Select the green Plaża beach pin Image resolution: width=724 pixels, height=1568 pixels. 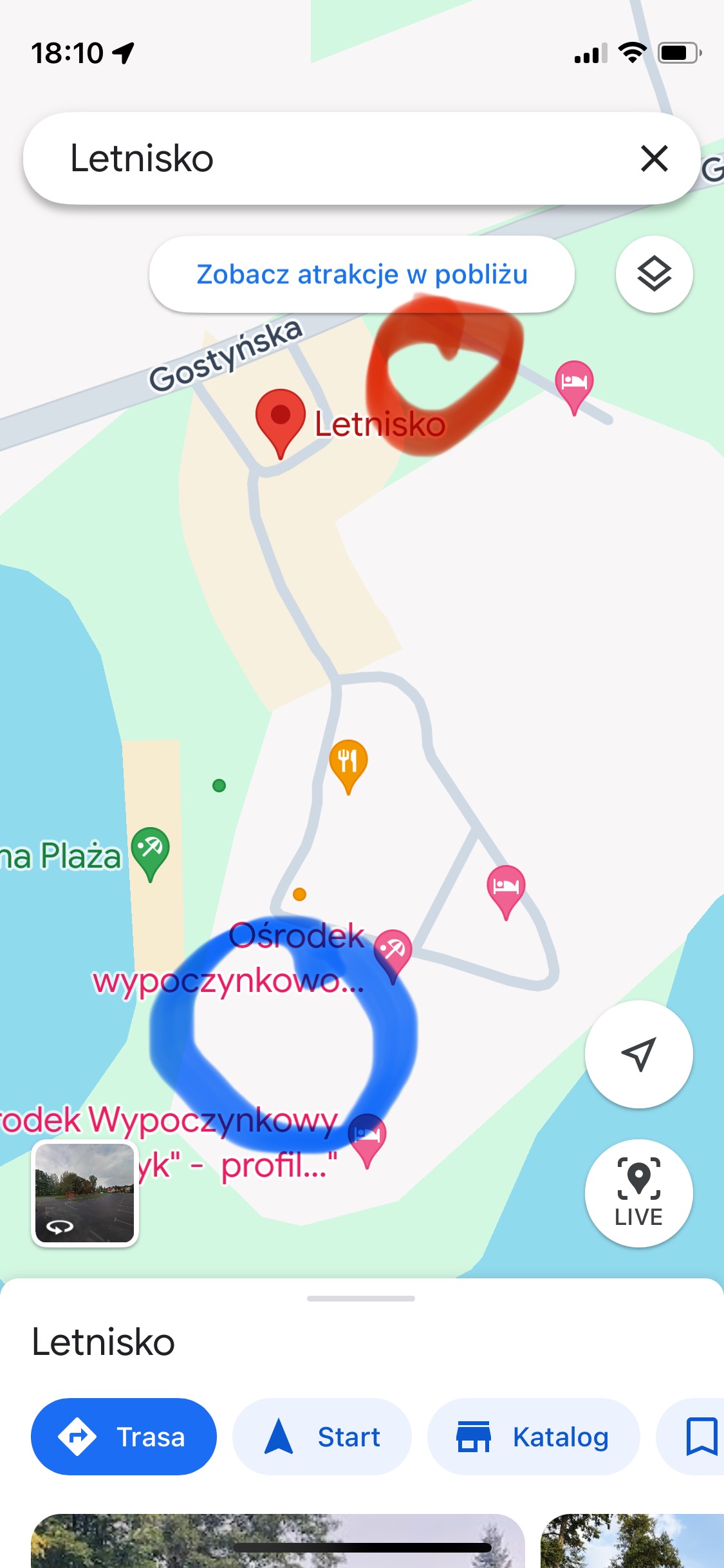point(150,850)
